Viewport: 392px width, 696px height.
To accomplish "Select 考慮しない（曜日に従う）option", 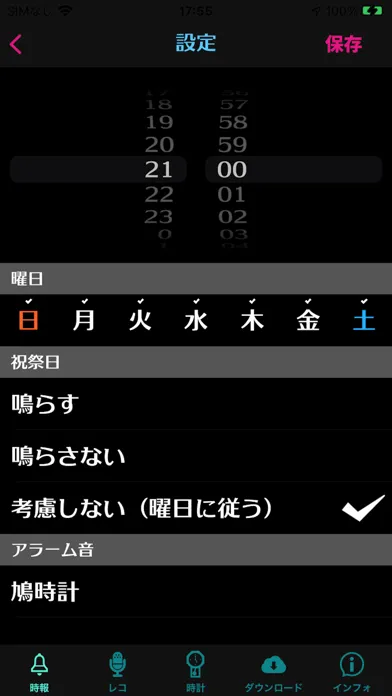I will (x=196, y=508).
